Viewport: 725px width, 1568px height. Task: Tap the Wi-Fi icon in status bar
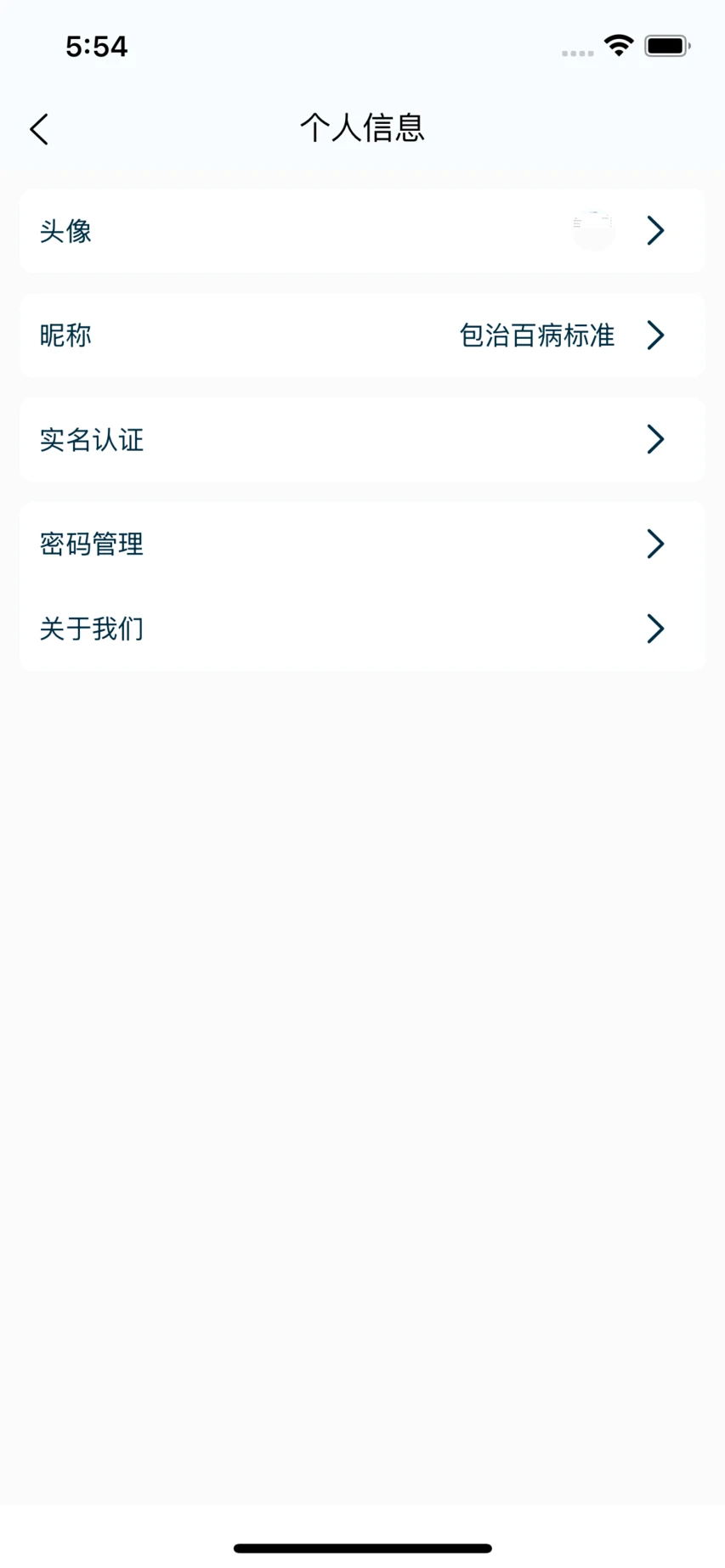[618, 45]
